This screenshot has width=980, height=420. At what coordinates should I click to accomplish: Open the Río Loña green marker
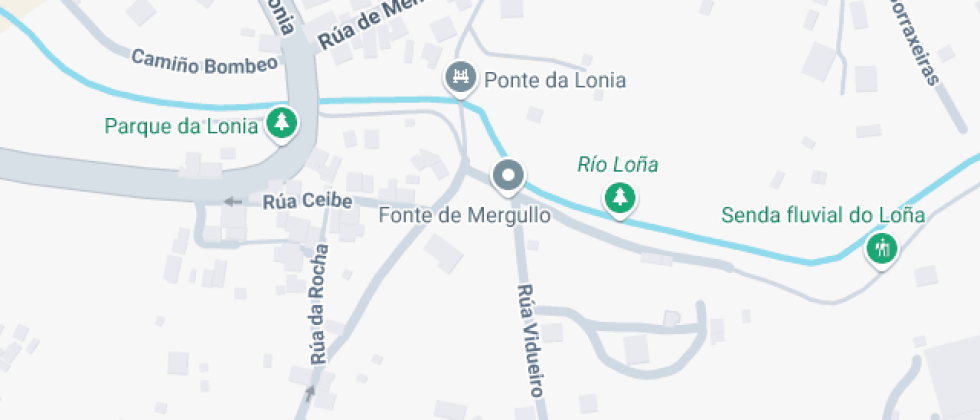point(621,196)
